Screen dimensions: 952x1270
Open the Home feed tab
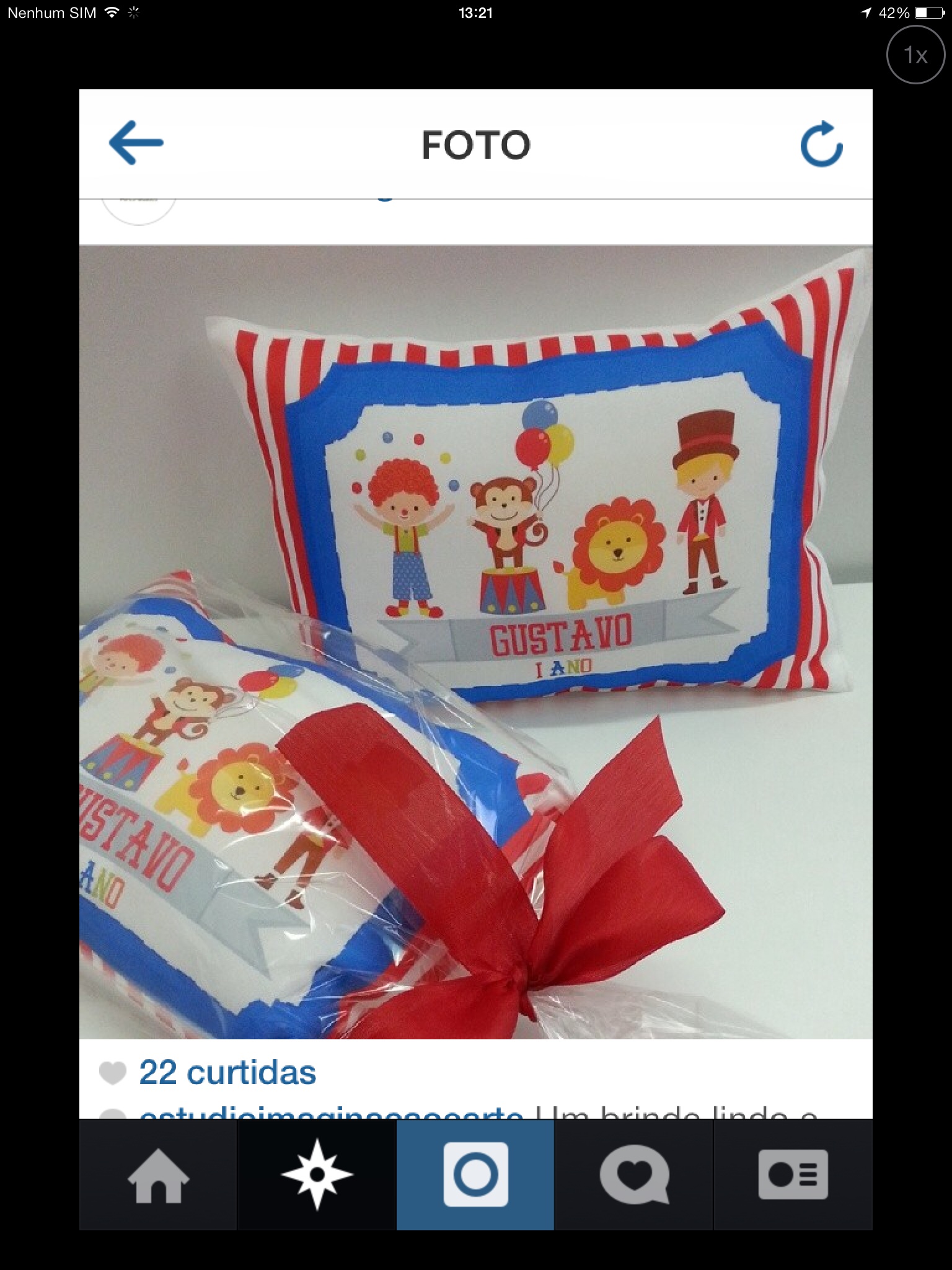158,1175
